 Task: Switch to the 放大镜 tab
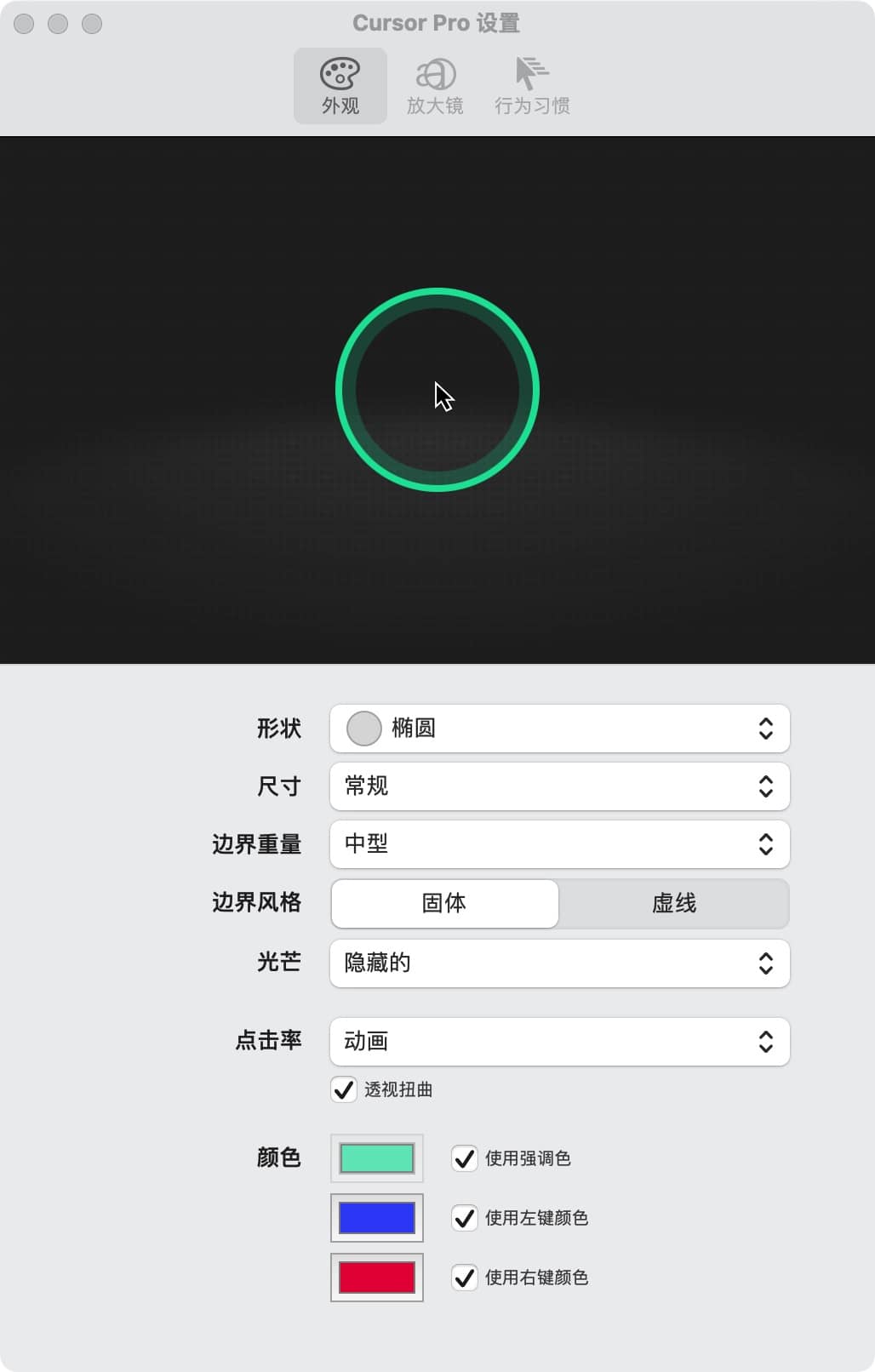point(435,85)
